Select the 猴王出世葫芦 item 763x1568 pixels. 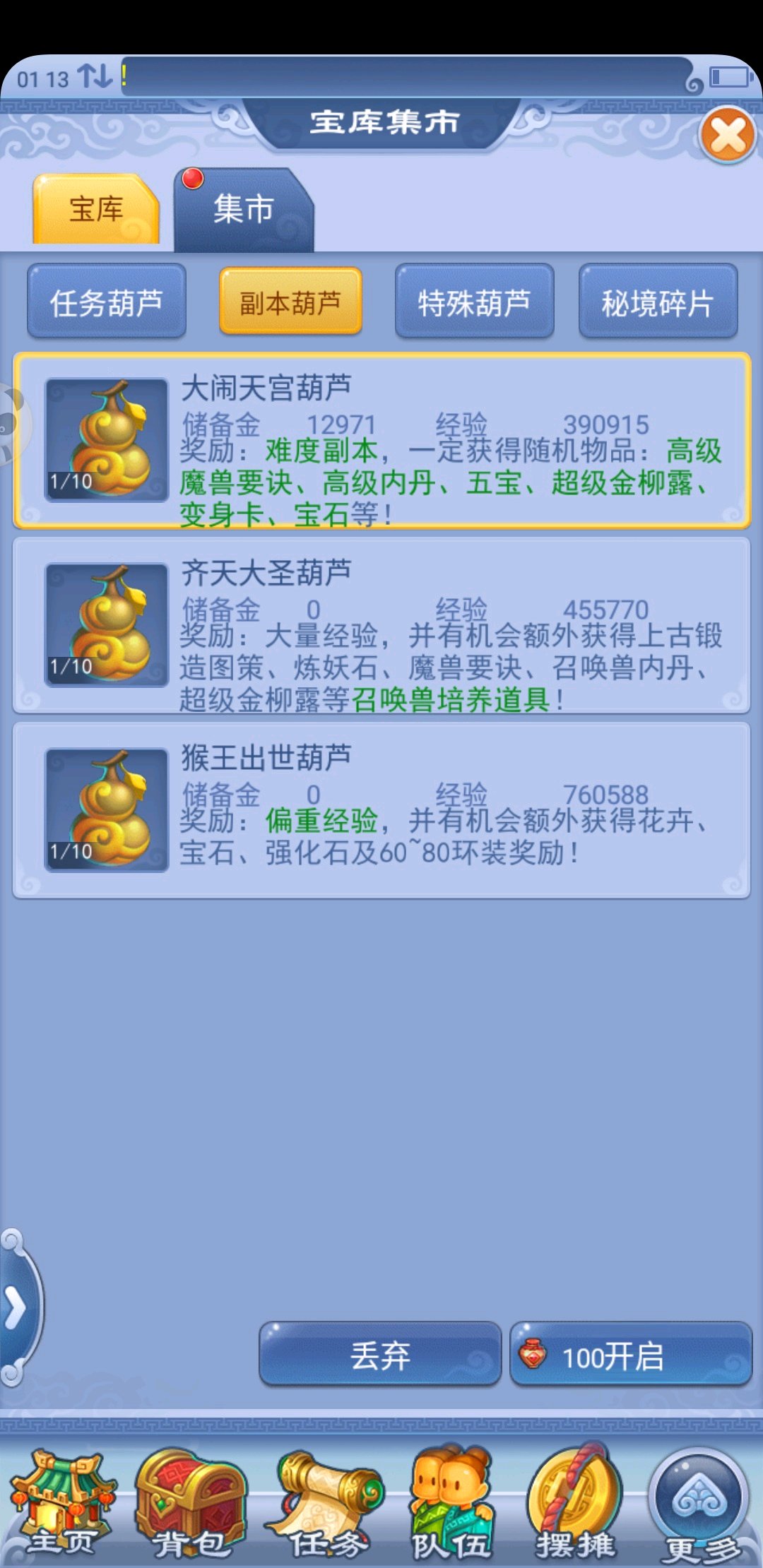(x=381, y=810)
